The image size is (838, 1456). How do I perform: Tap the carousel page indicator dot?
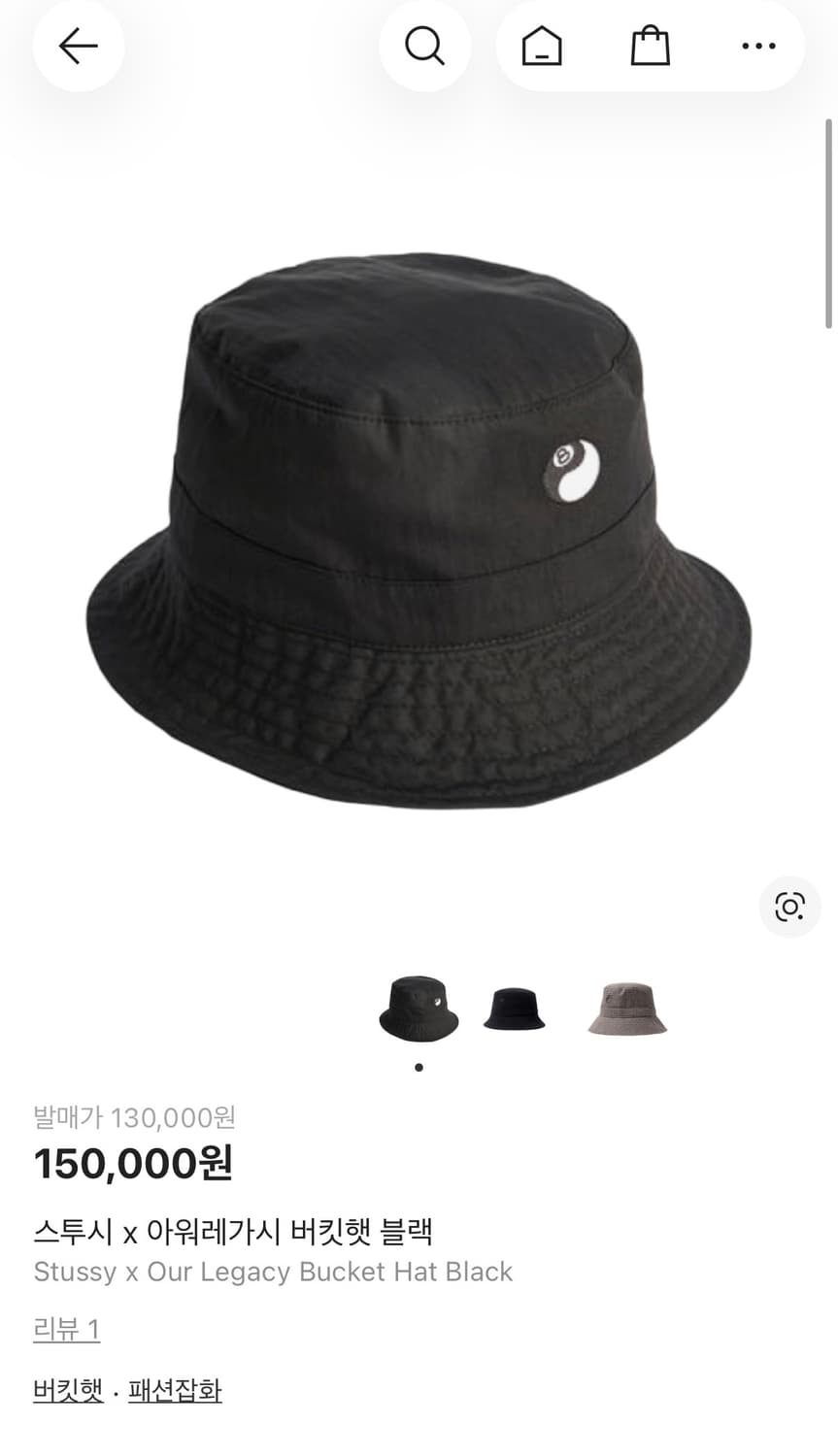[x=419, y=1066]
